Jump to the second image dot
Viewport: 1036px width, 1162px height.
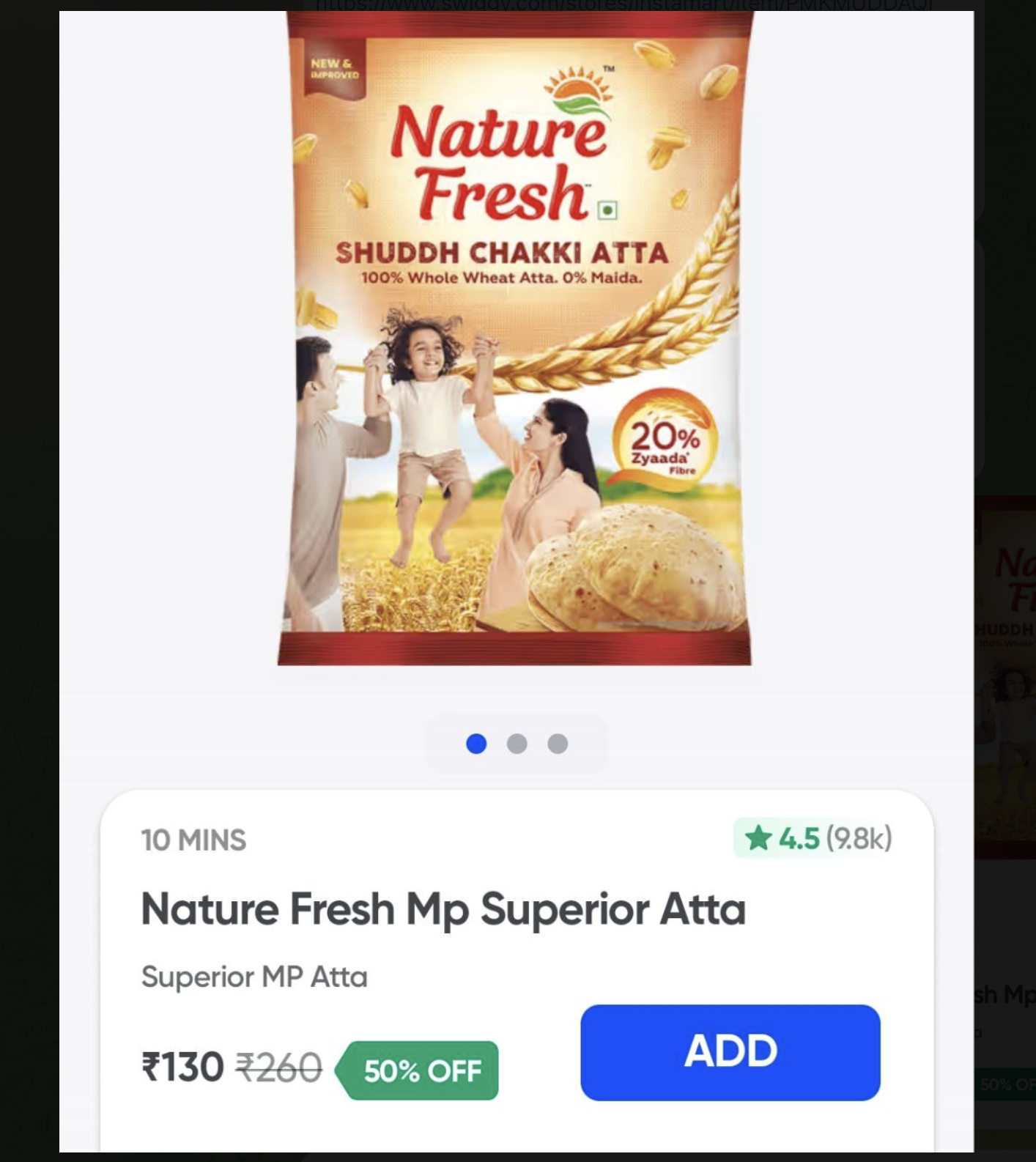click(517, 744)
